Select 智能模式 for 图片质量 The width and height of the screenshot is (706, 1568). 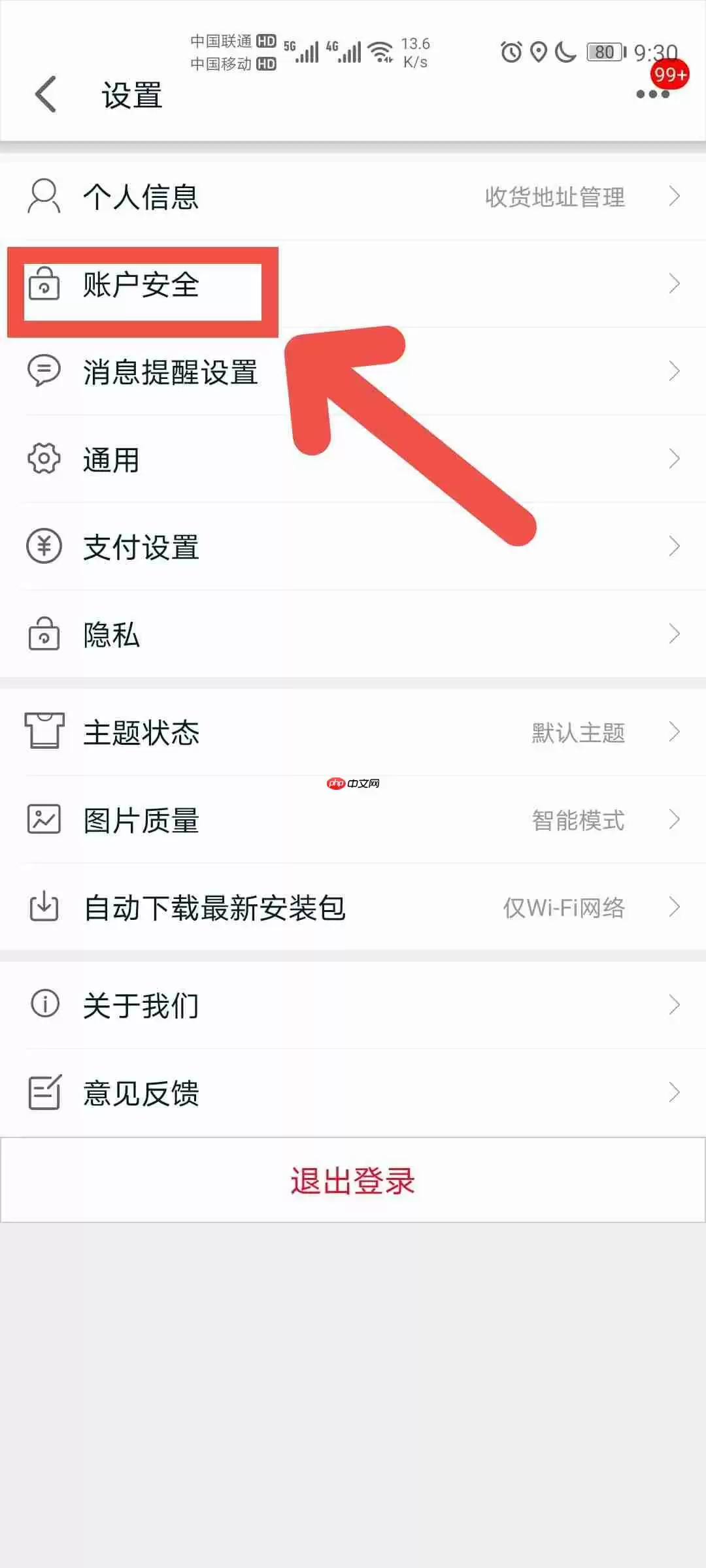(x=578, y=821)
